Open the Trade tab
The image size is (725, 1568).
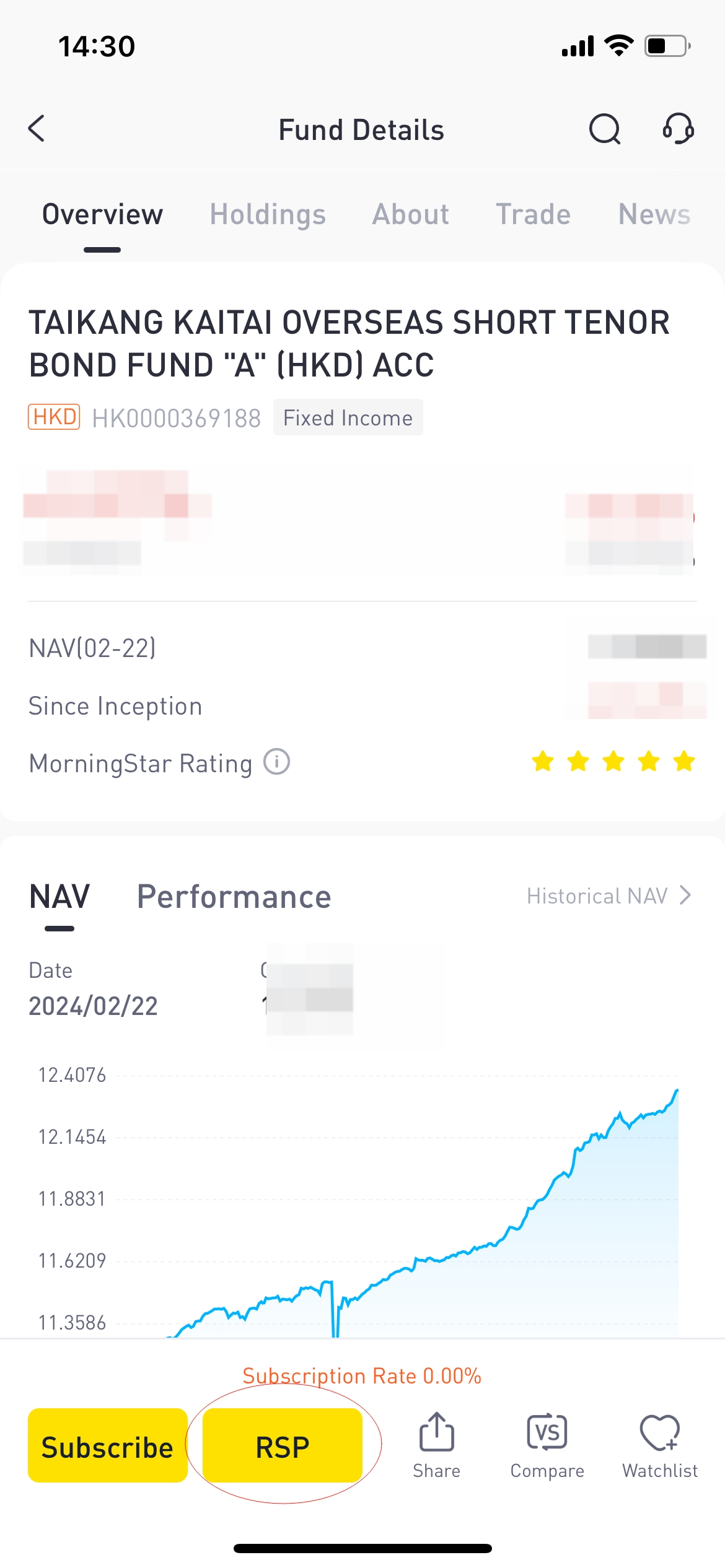[533, 214]
